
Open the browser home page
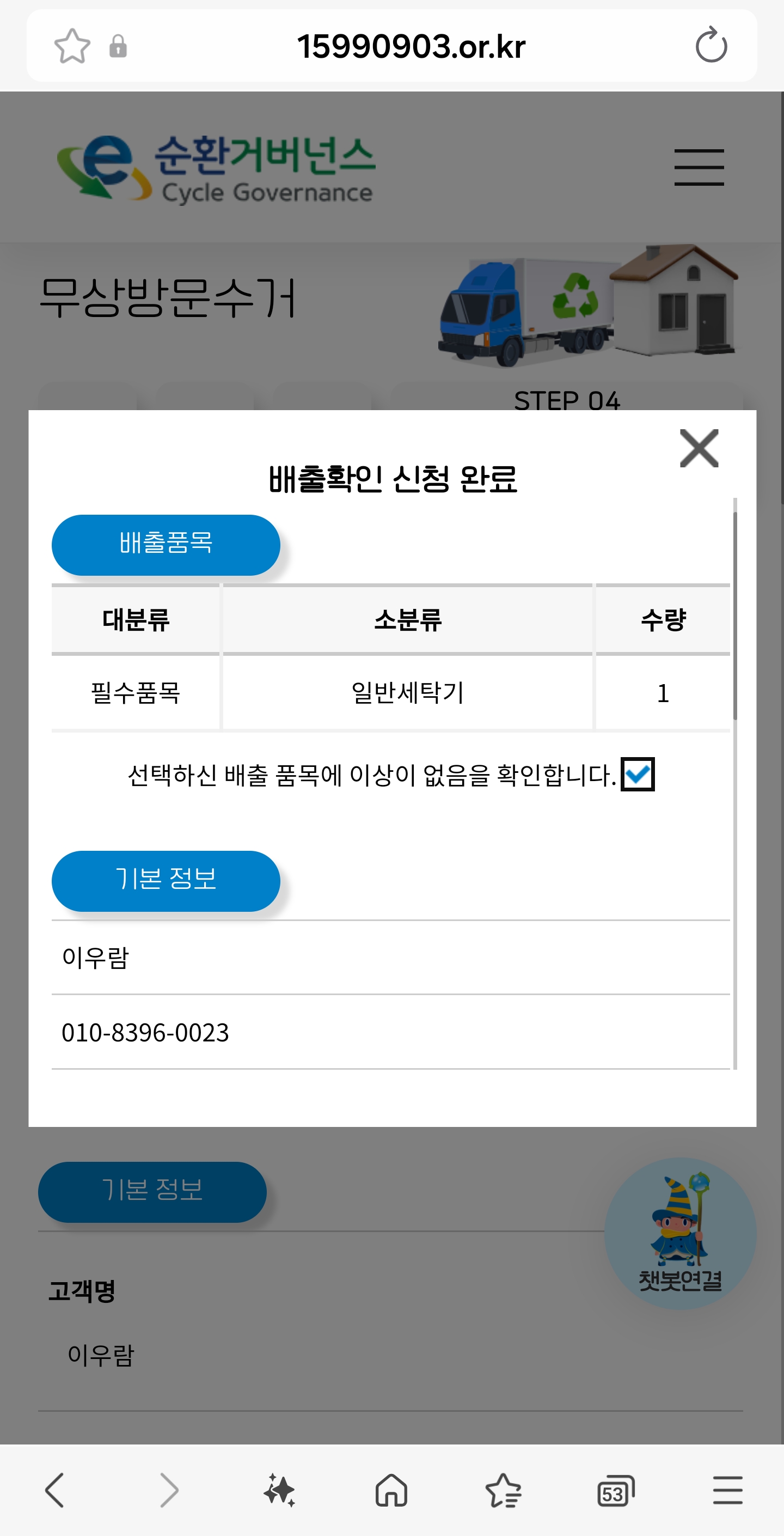(x=391, y=1490)
